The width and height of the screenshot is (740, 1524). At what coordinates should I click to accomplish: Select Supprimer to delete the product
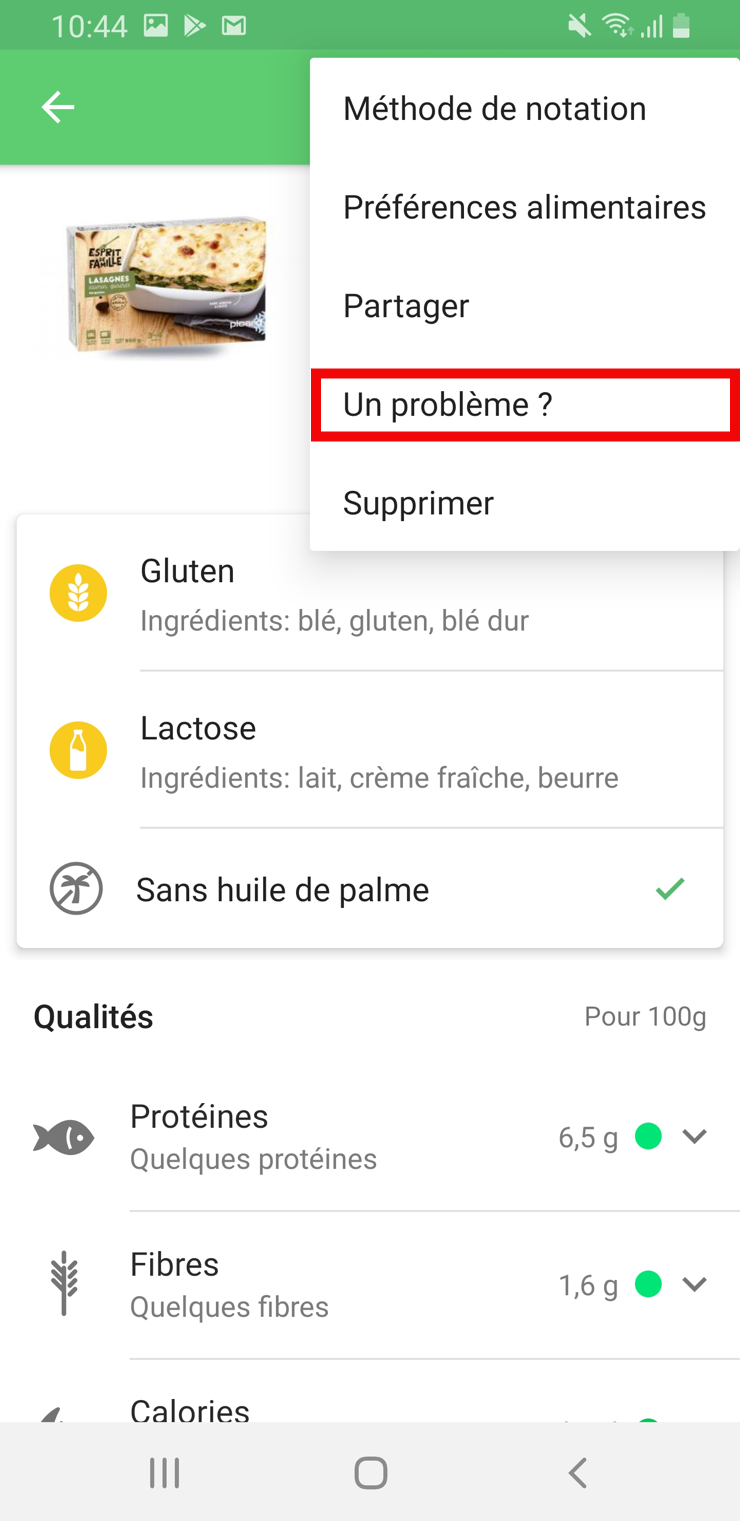(418, 503)
